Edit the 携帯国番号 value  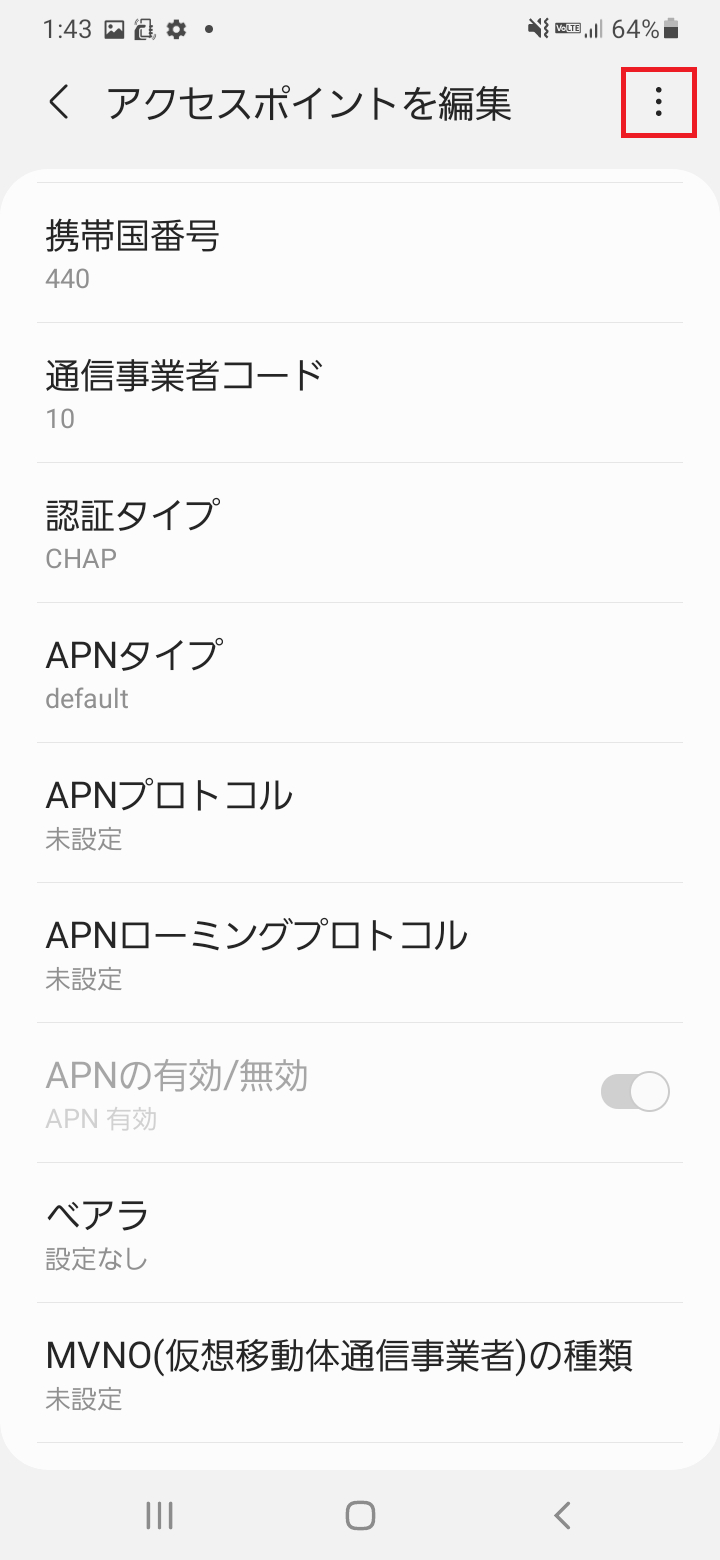coord(360,251)
